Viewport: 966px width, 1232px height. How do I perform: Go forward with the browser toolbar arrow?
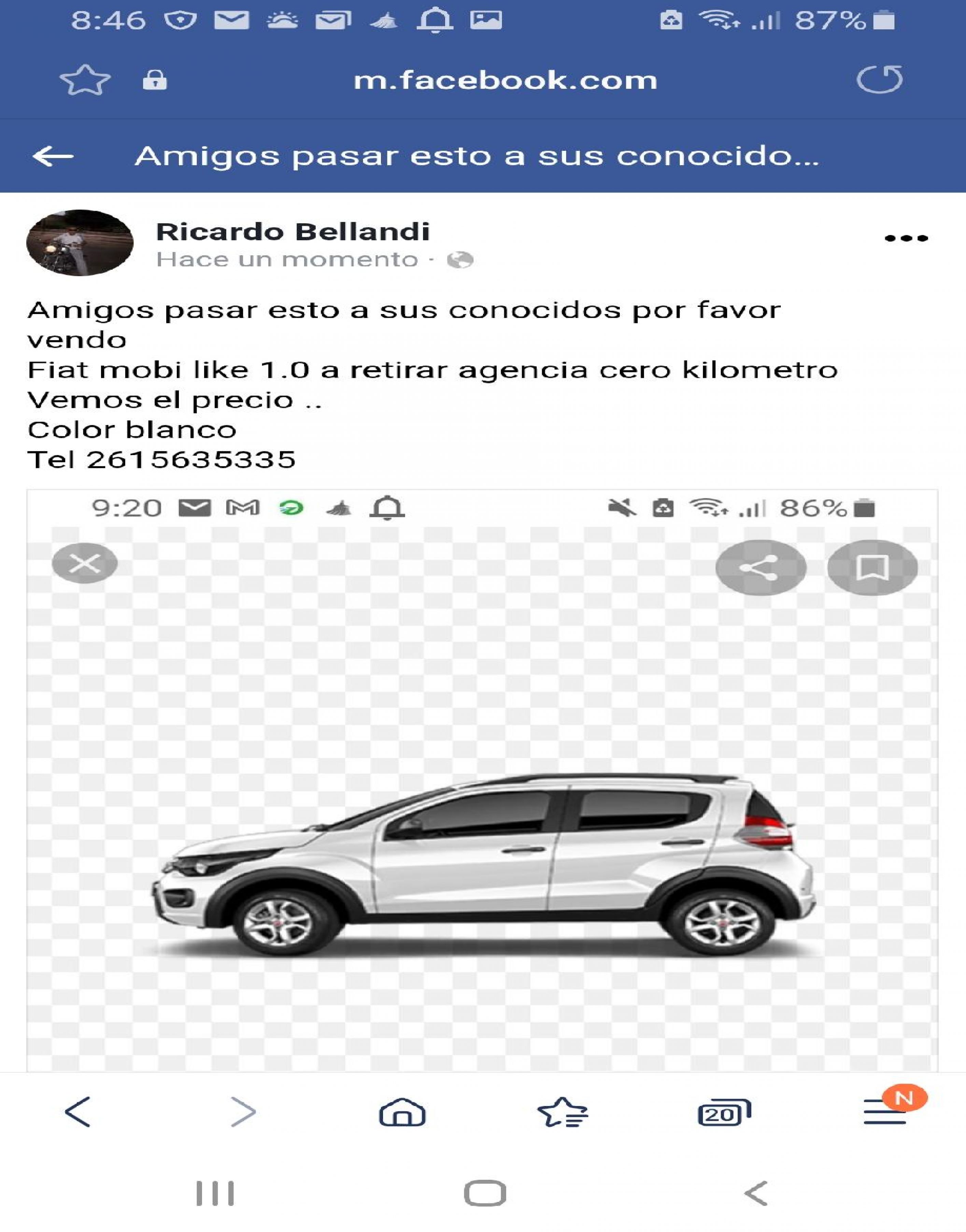(243, 1112)
